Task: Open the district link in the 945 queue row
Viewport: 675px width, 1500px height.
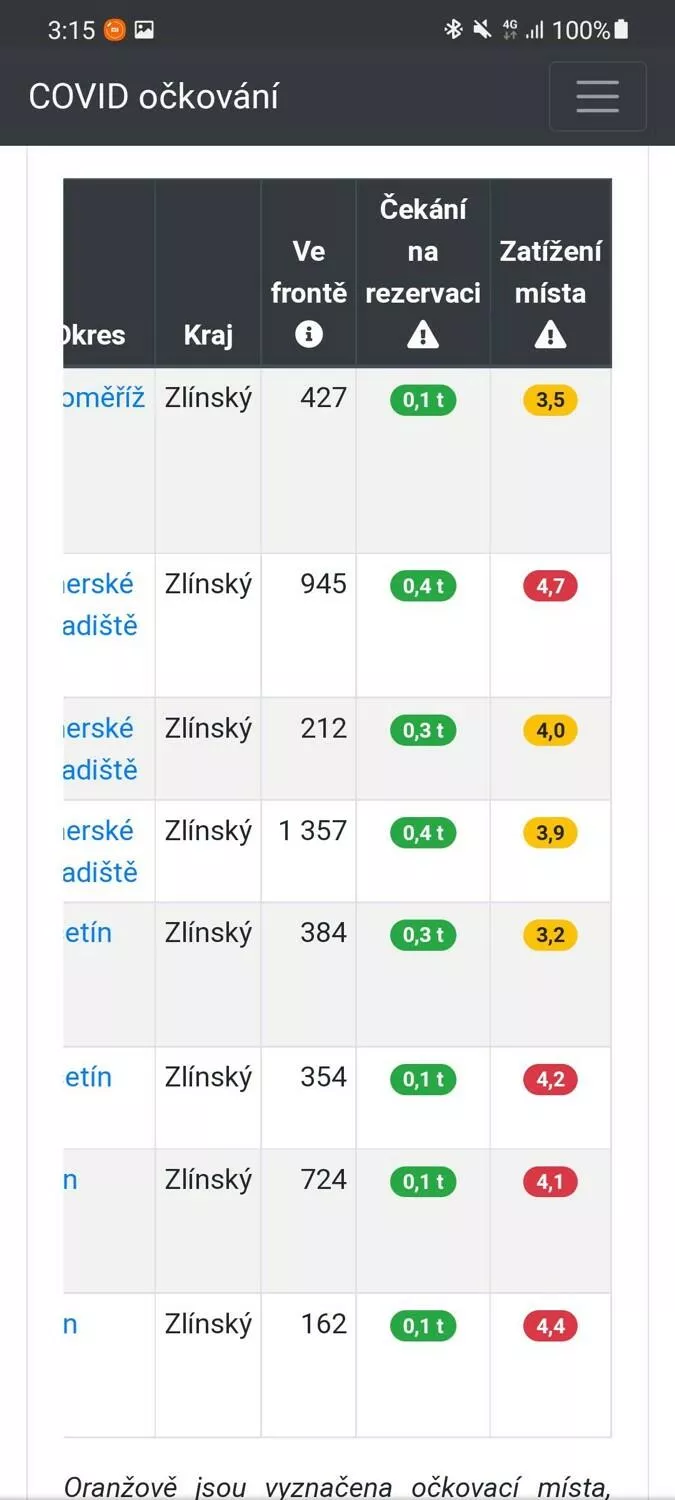Action: point(100,605)
